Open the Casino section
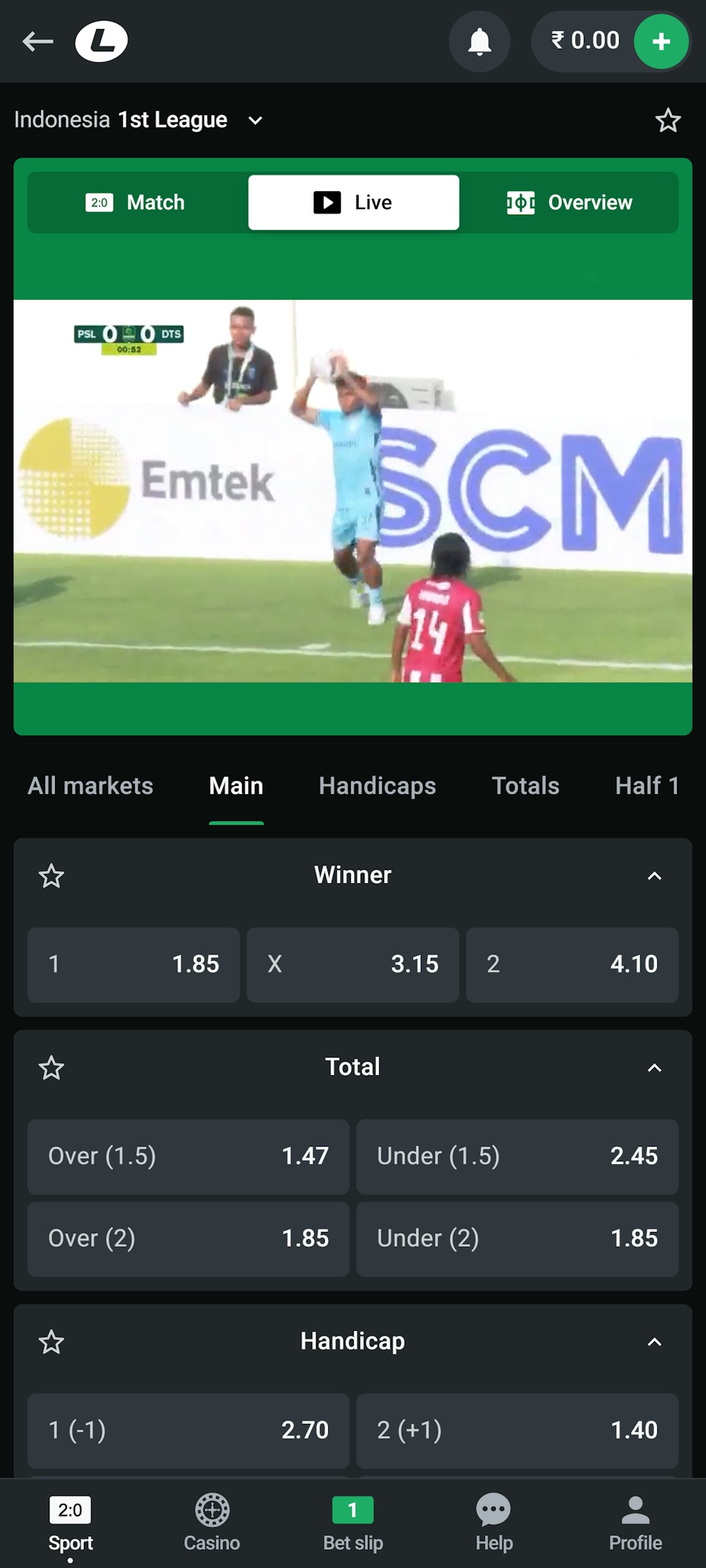 (211, 1522)
